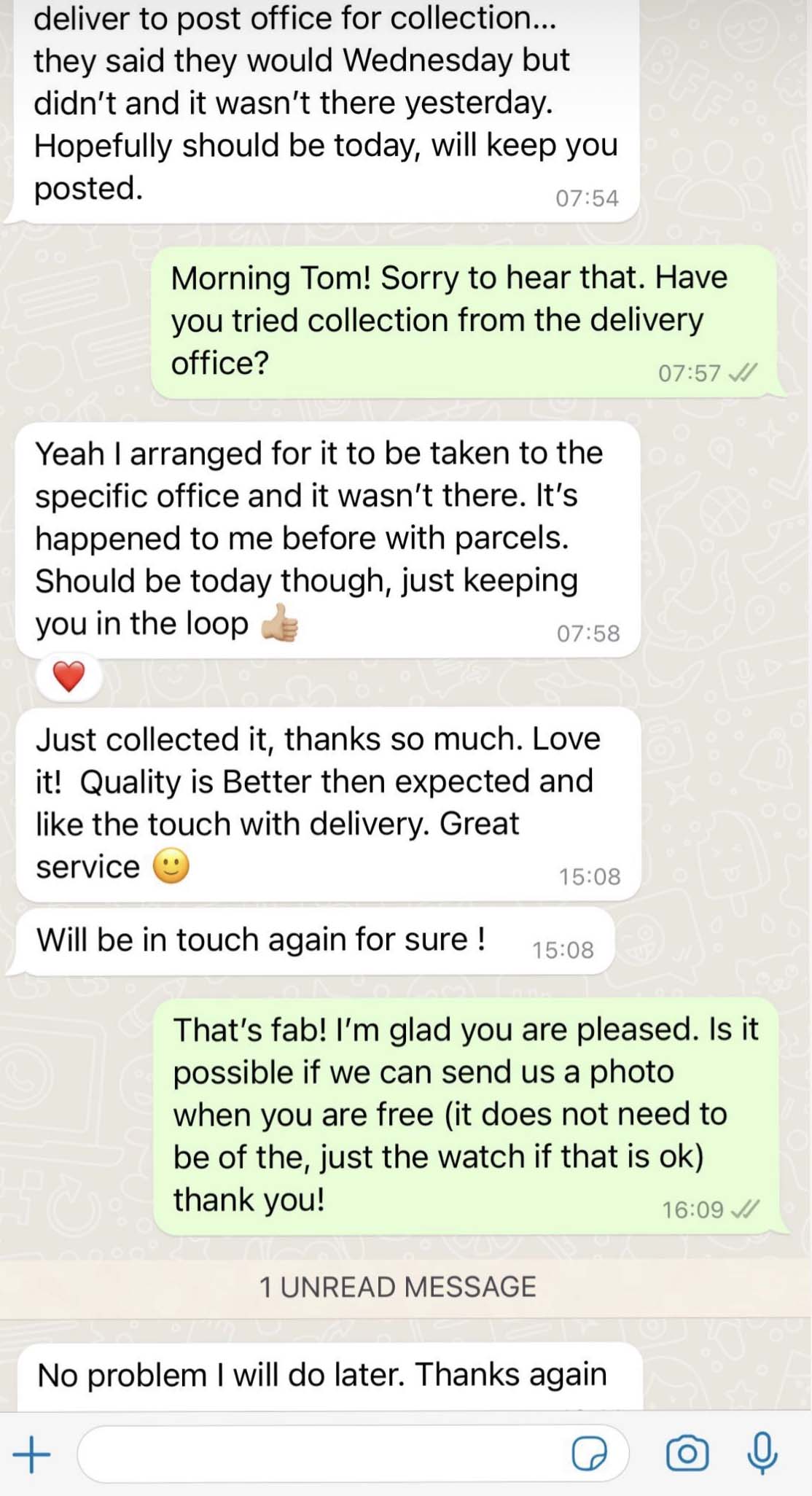
Task: Tap the microphone to record voice
Action: (x=762, y=1453)
